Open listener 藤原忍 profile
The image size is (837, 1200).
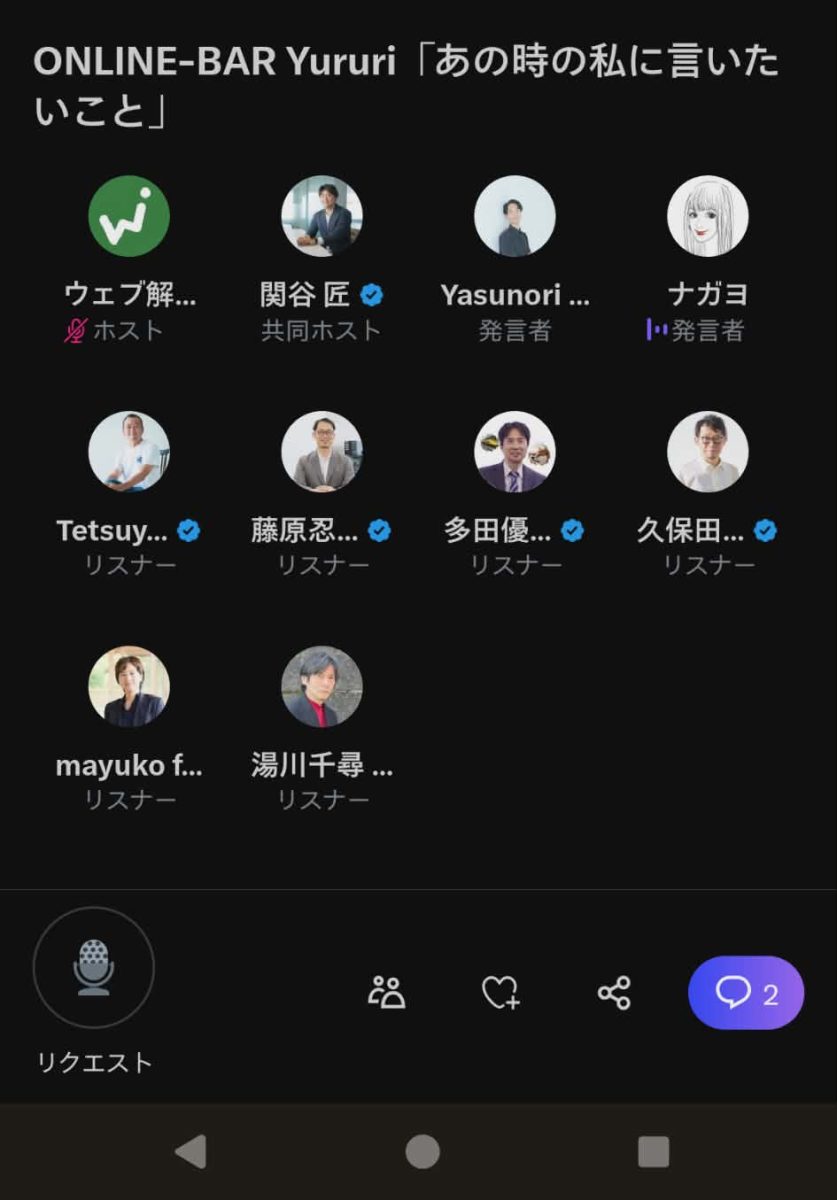pyautogui.click(x=322, y=452)
